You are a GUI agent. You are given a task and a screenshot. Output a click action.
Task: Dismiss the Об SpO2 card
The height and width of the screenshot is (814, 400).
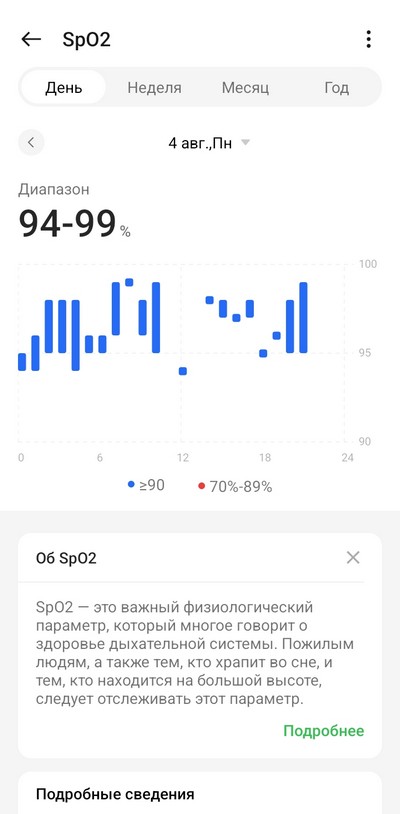coord(353,558)
